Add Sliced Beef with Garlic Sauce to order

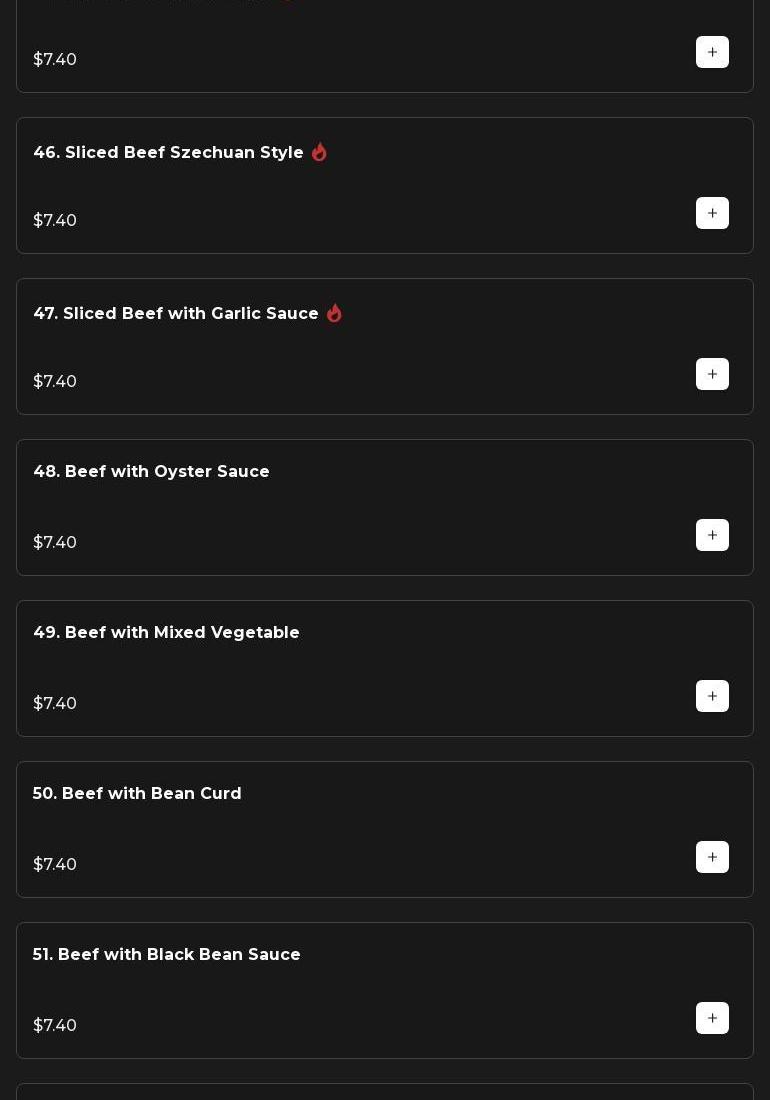[x=712, y=374]
